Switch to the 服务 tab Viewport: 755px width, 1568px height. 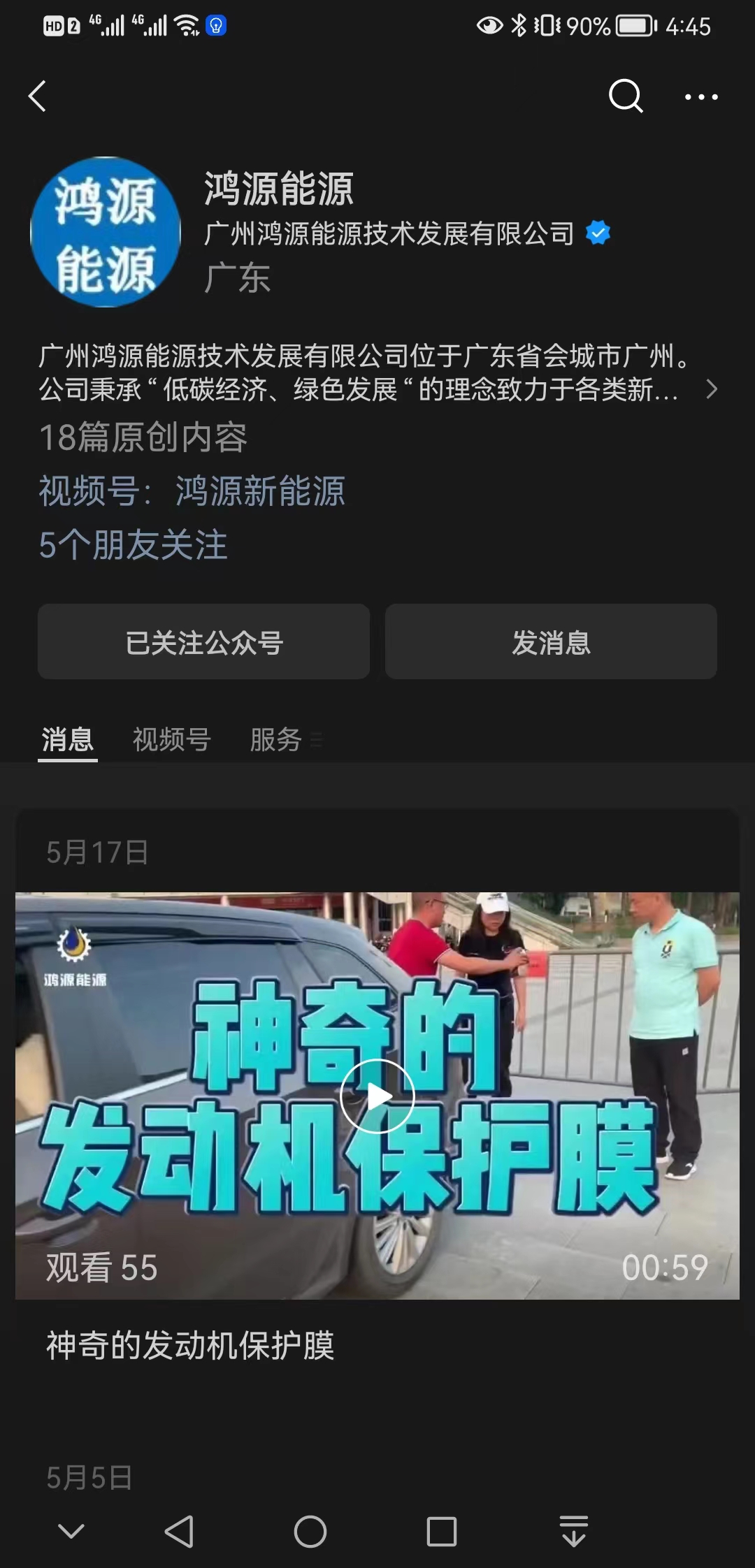click(276, 739)
